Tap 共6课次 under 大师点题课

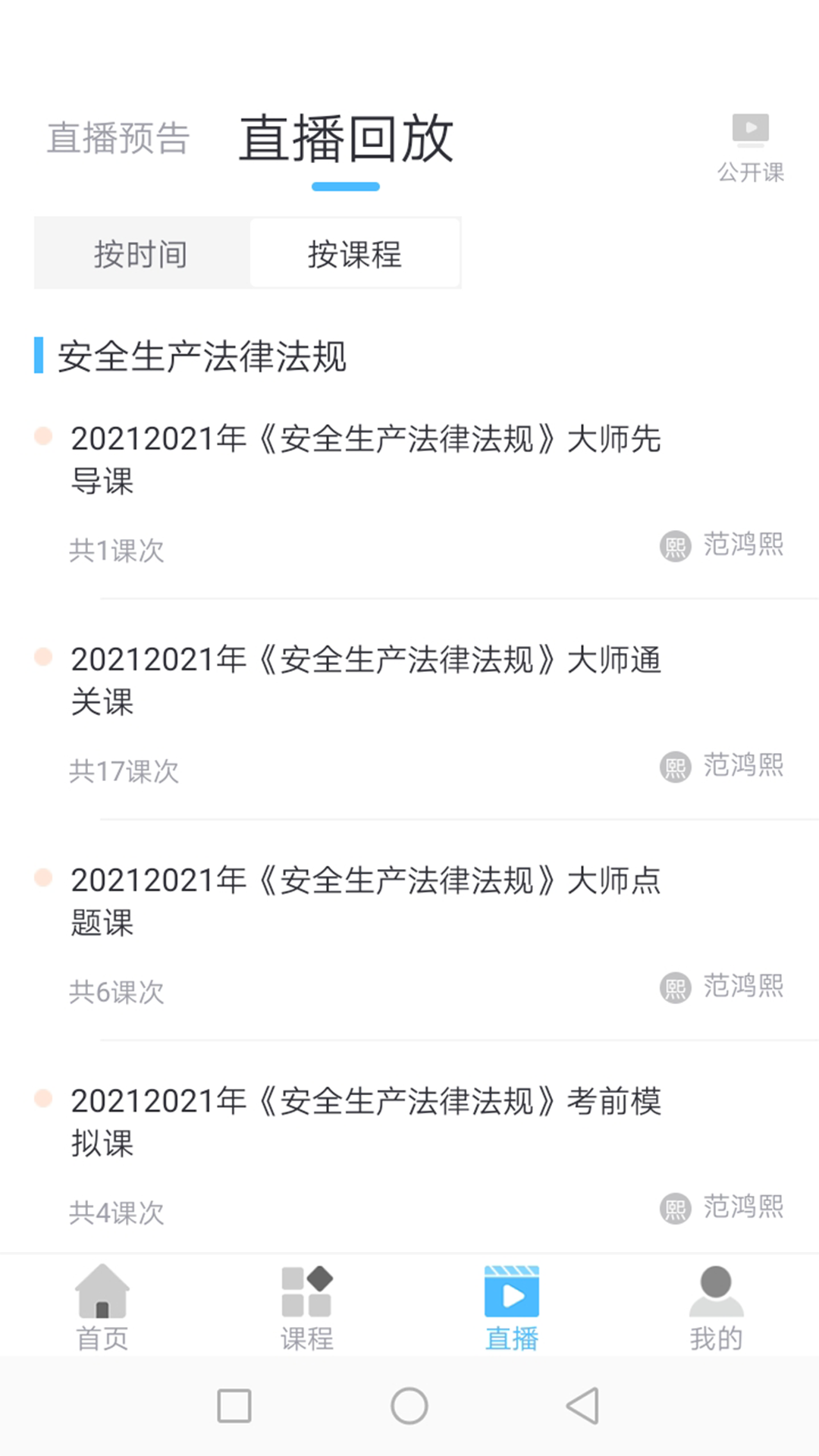[x=115, y=992]
